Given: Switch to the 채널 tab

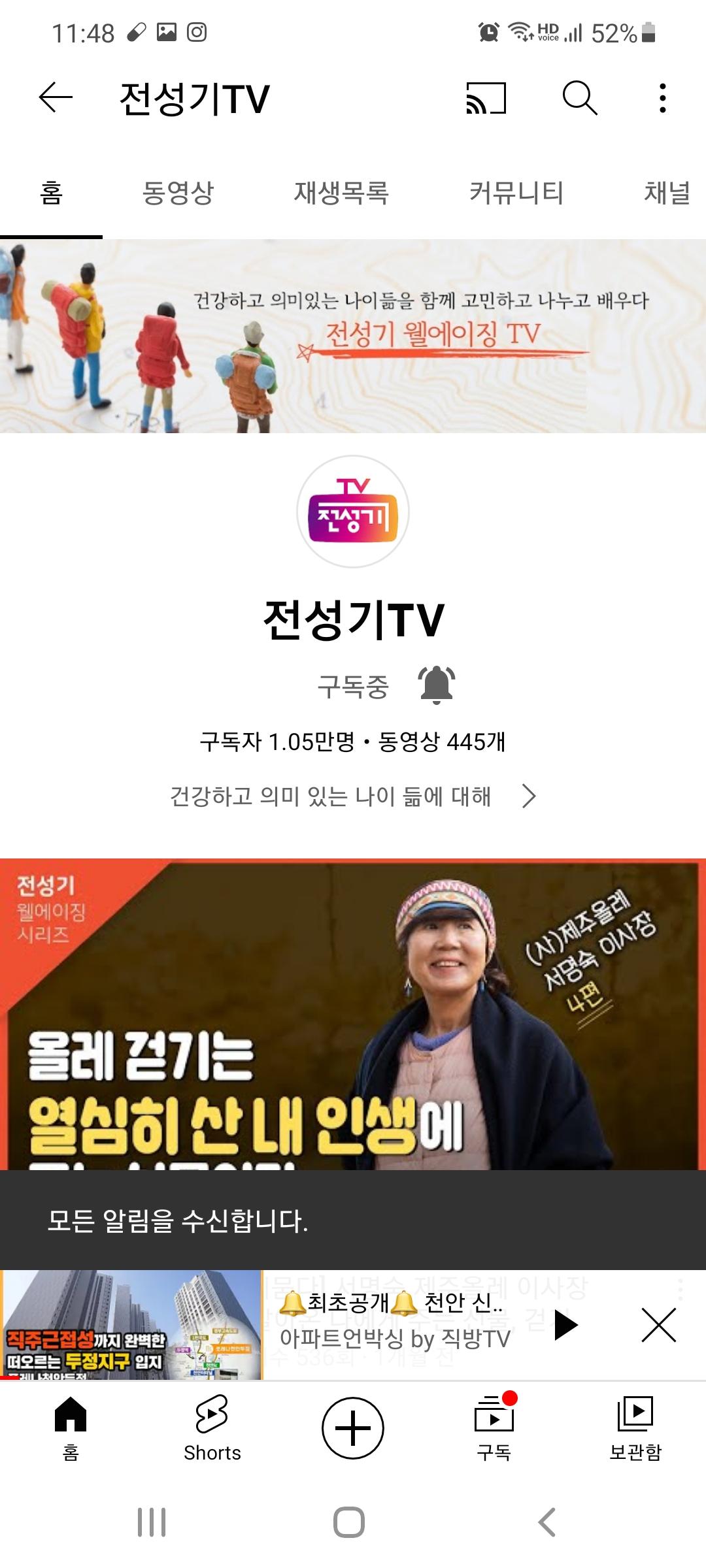Looking at the screenshot, I should 667,193.
